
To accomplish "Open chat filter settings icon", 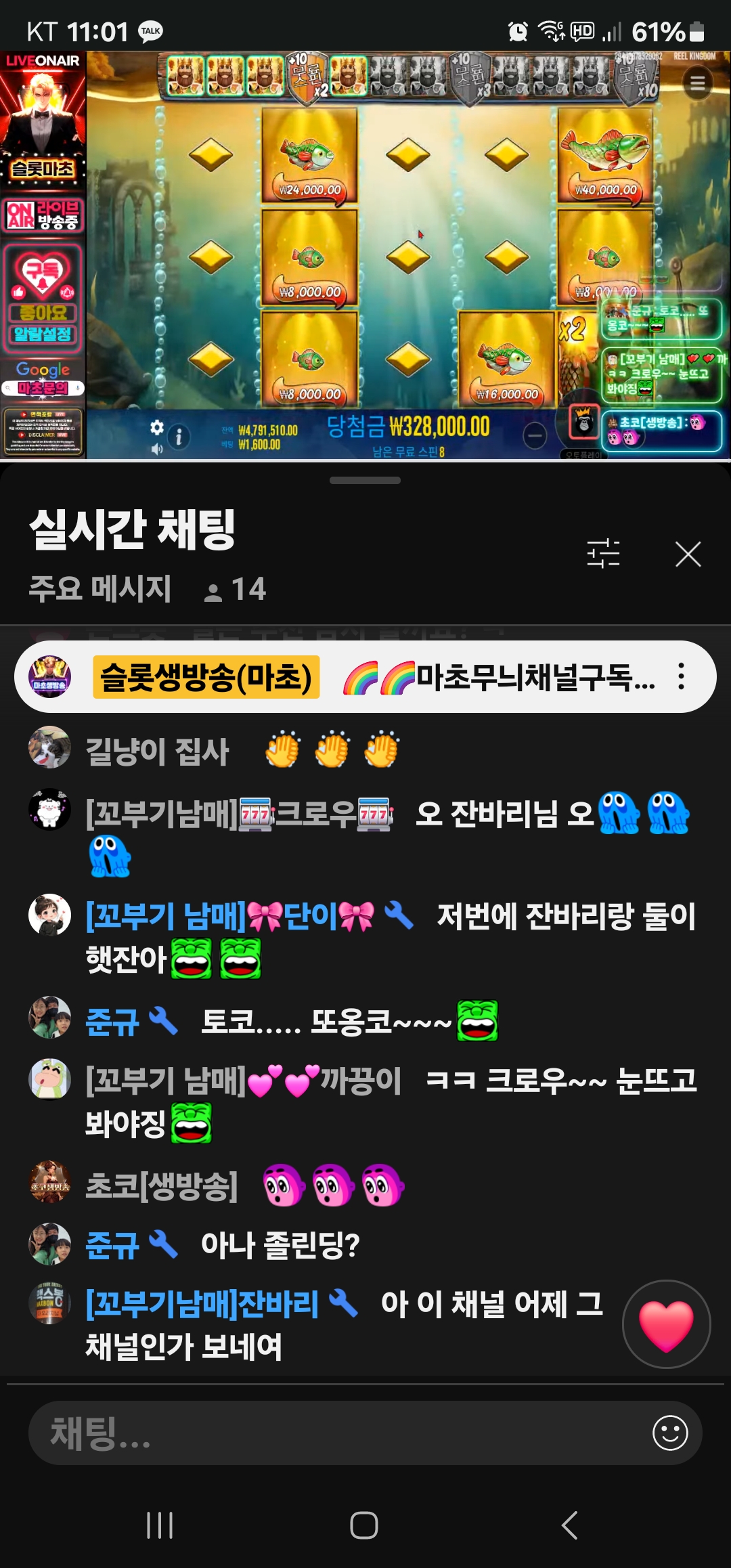I will (x=603, y=554).
